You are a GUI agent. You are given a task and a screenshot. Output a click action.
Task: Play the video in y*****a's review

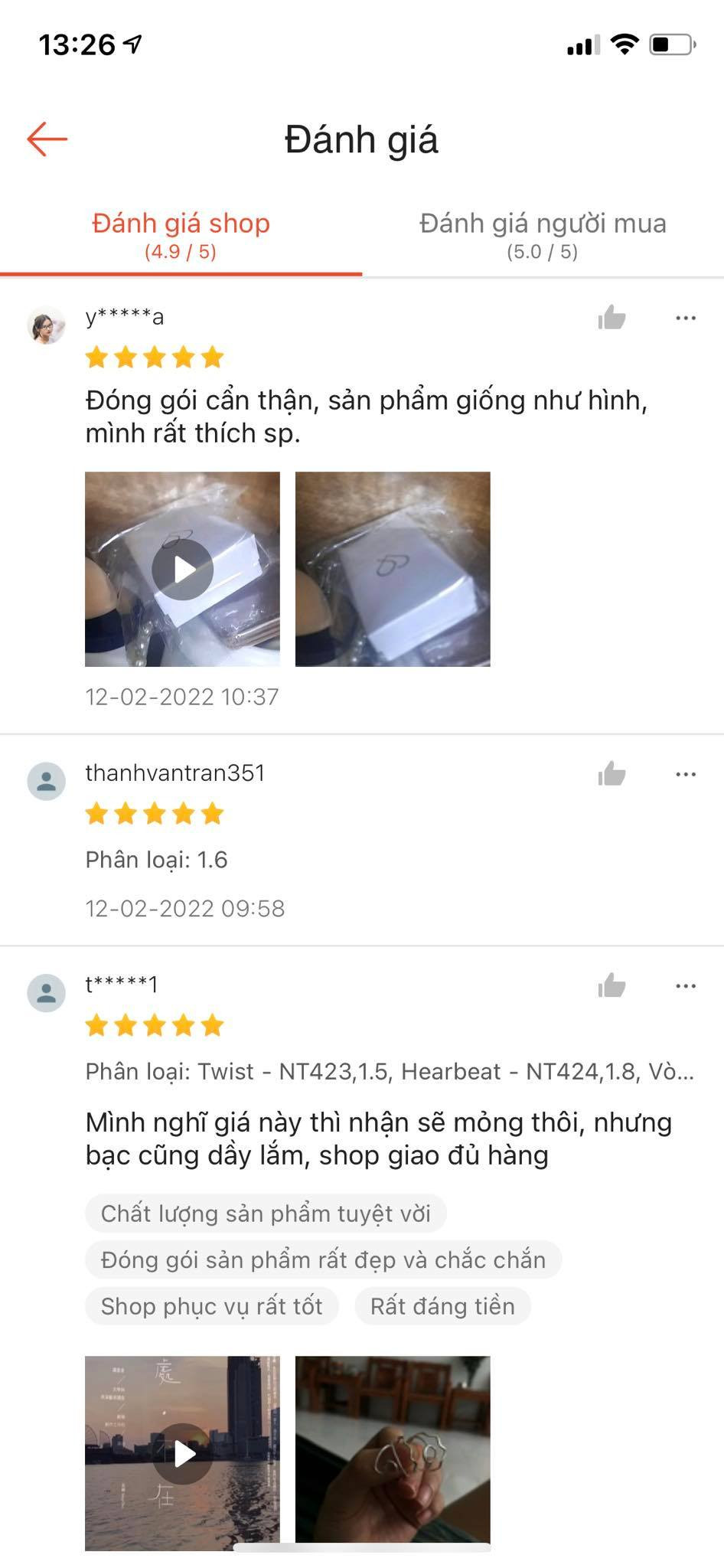(182, 569)
